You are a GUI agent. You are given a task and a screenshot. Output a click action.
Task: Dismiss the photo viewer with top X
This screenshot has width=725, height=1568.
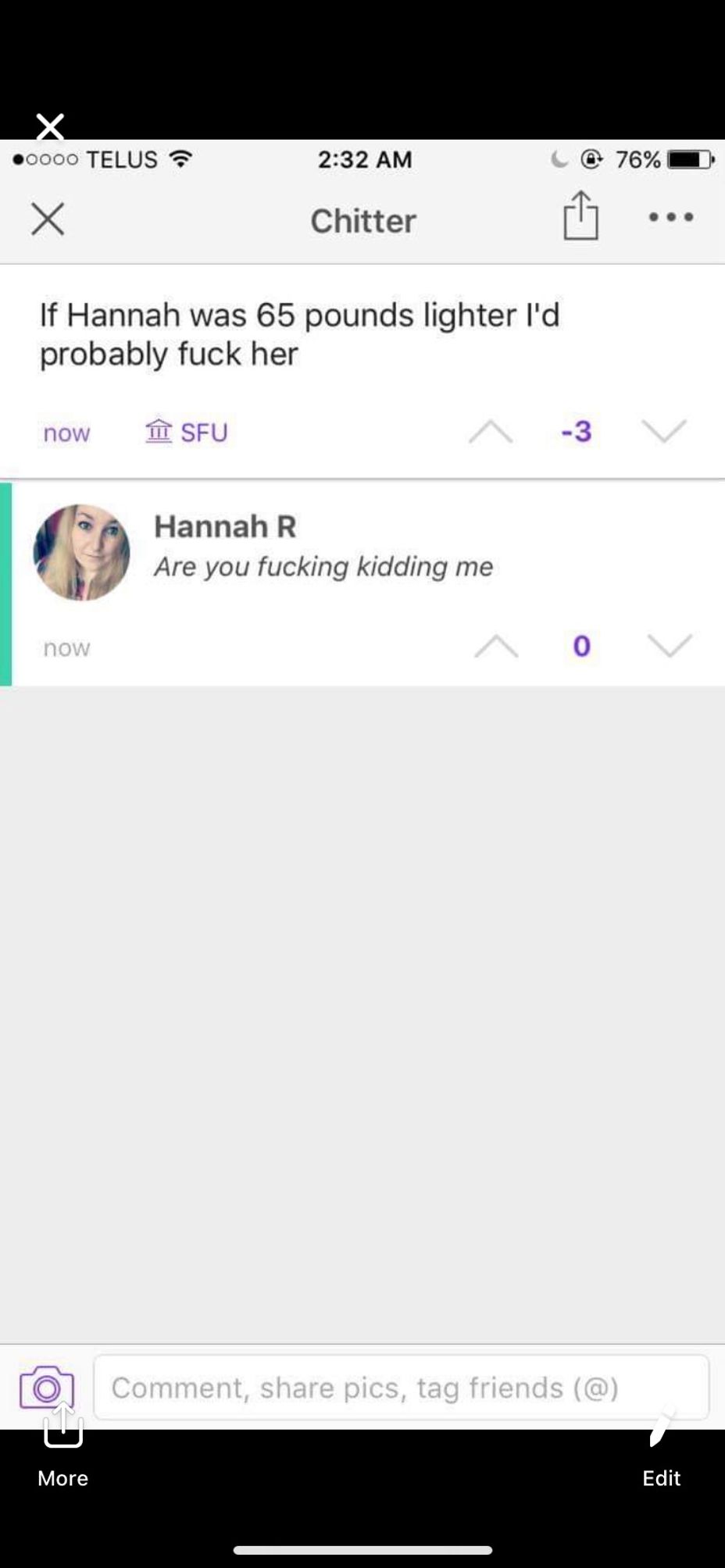tap(50, 126)
